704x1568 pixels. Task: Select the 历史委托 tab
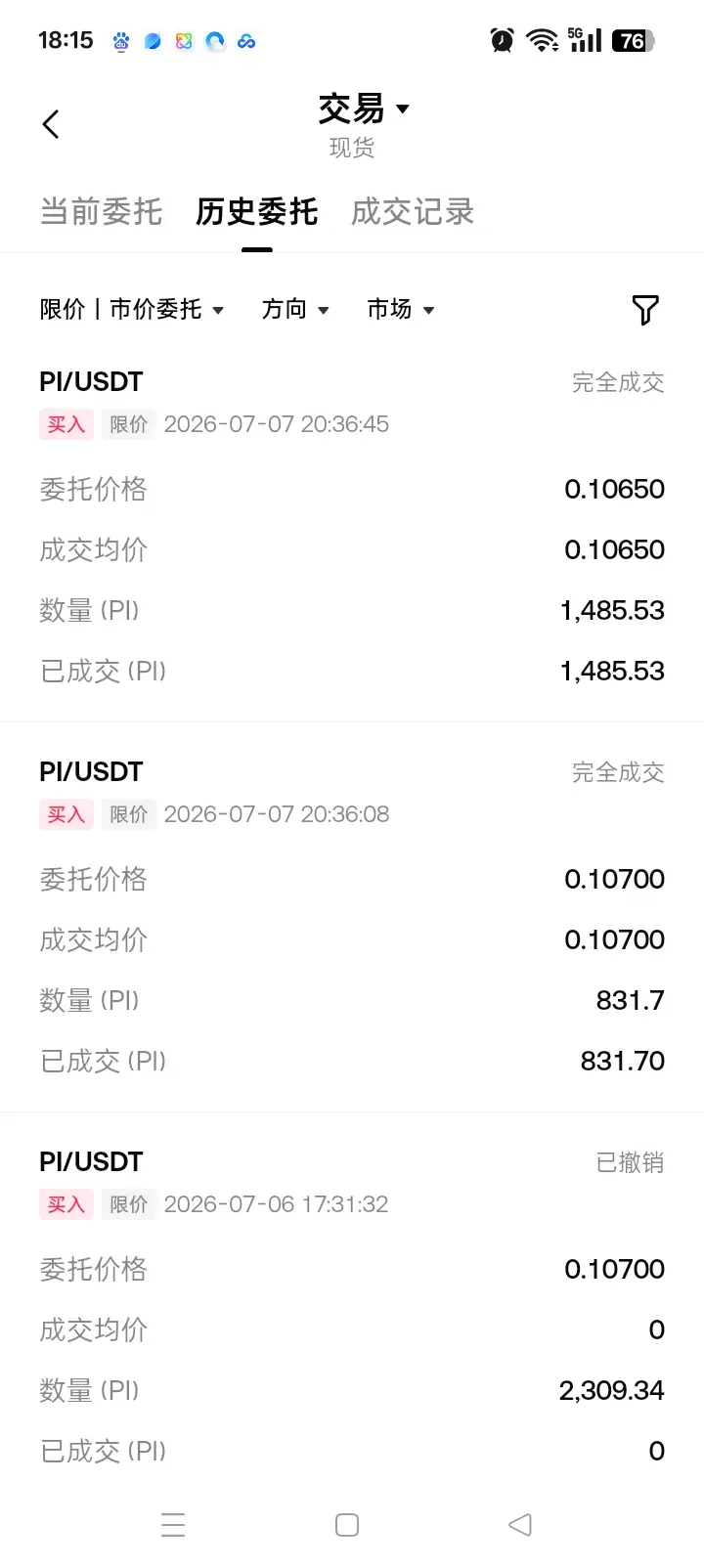[x=256, y=212]
